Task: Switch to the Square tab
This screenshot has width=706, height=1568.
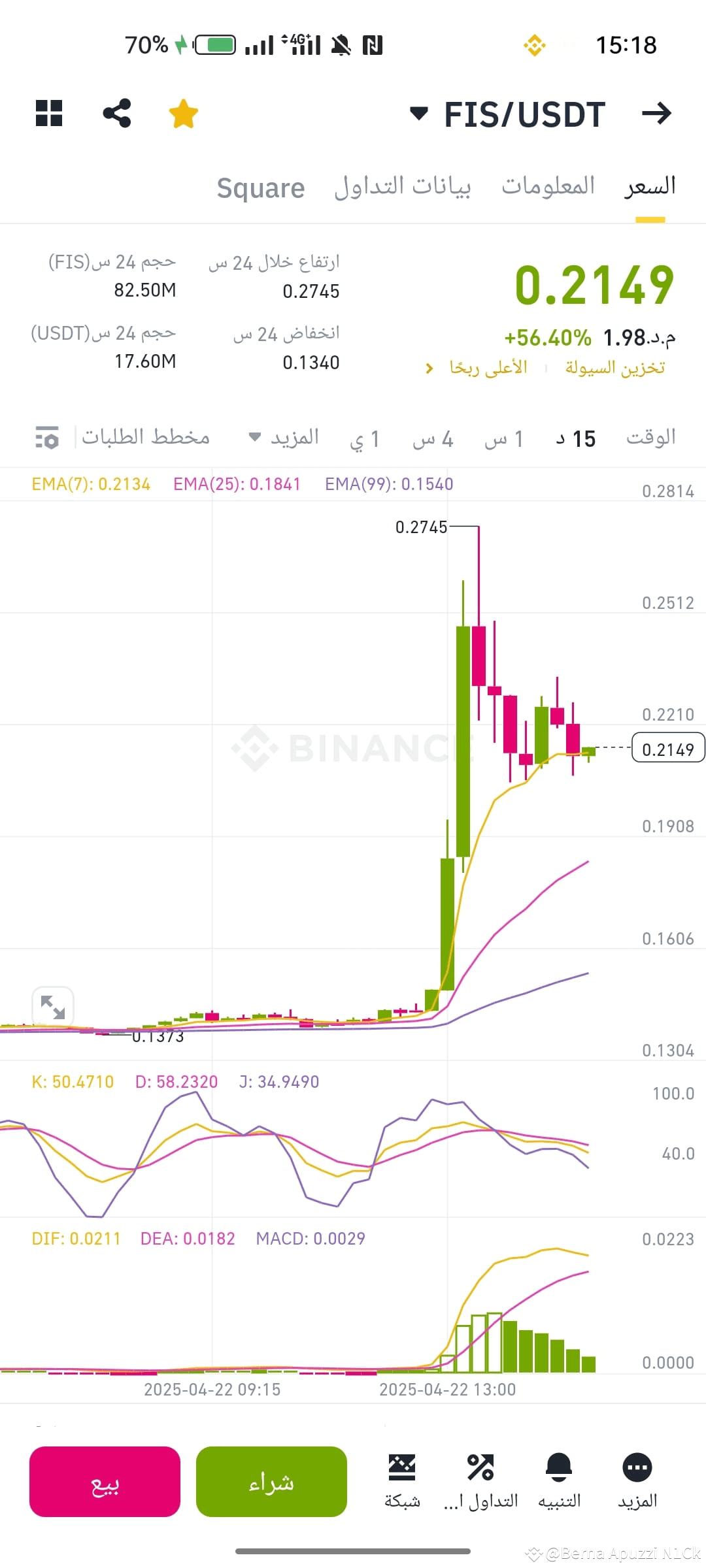Action: (261, 188)
